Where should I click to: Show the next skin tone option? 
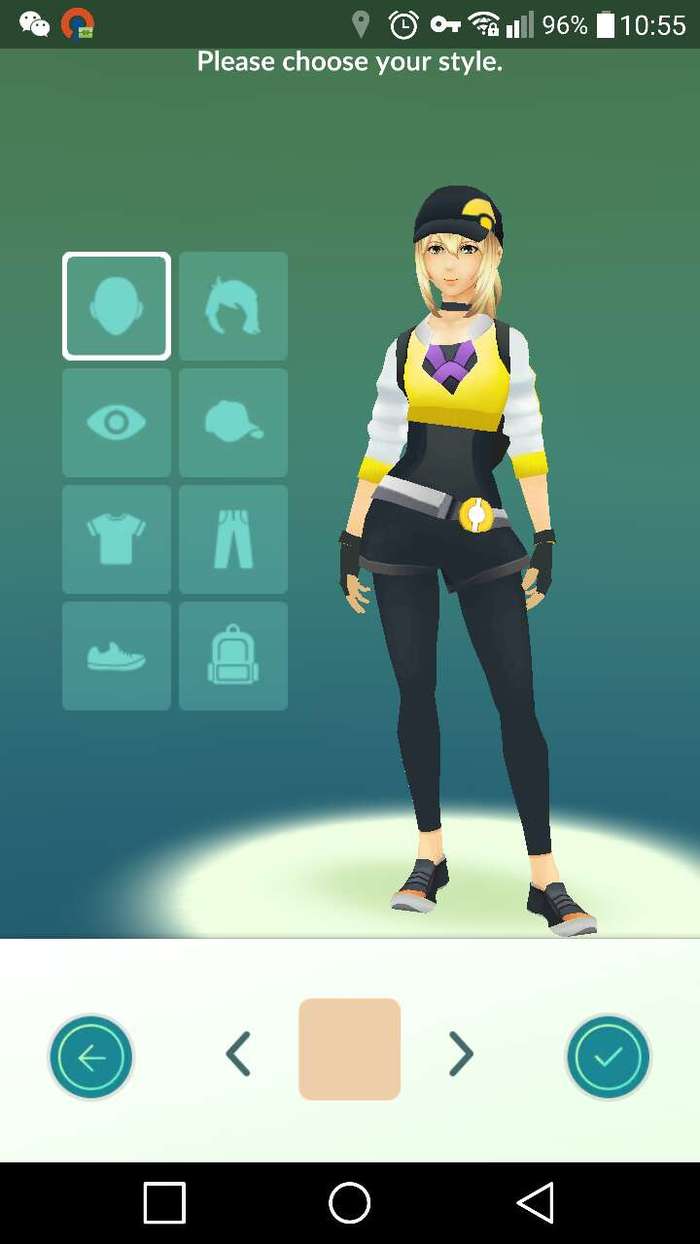point(460,1053)
